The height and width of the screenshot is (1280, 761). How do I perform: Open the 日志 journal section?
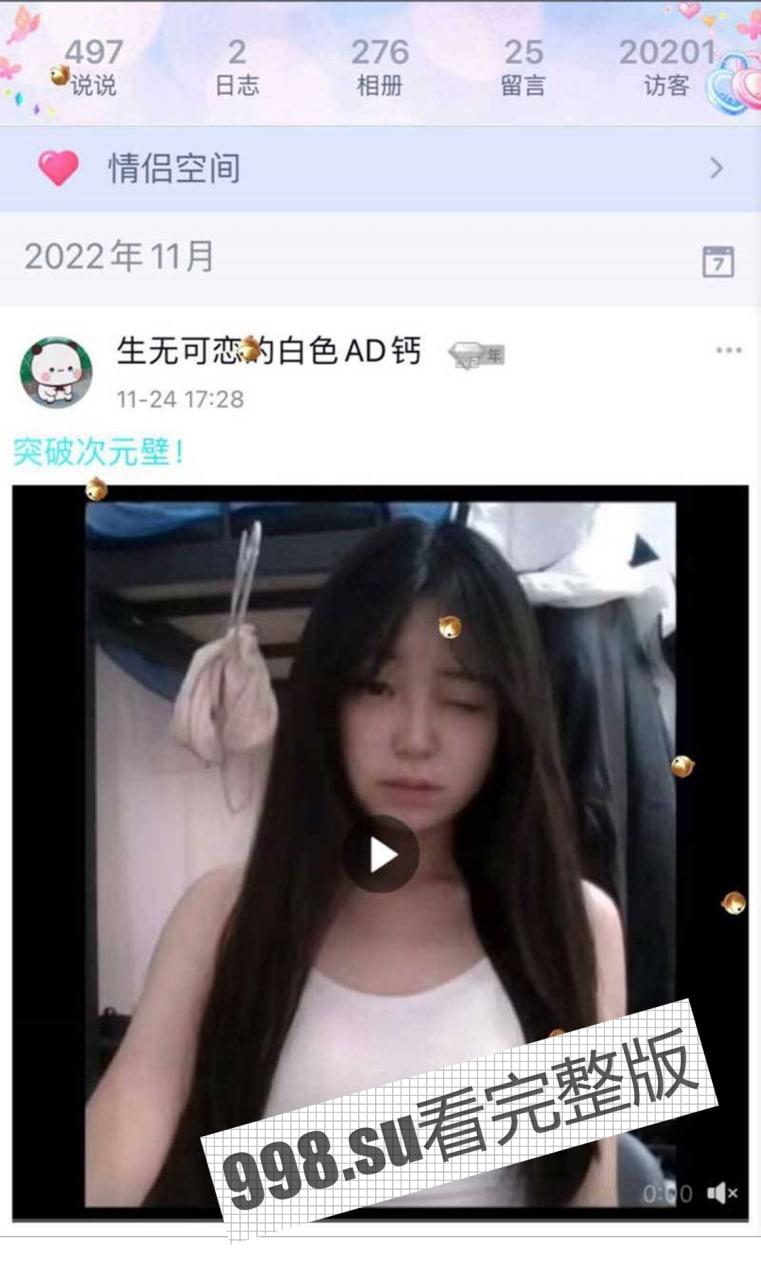pyautogui.click(x=237, y=68)
